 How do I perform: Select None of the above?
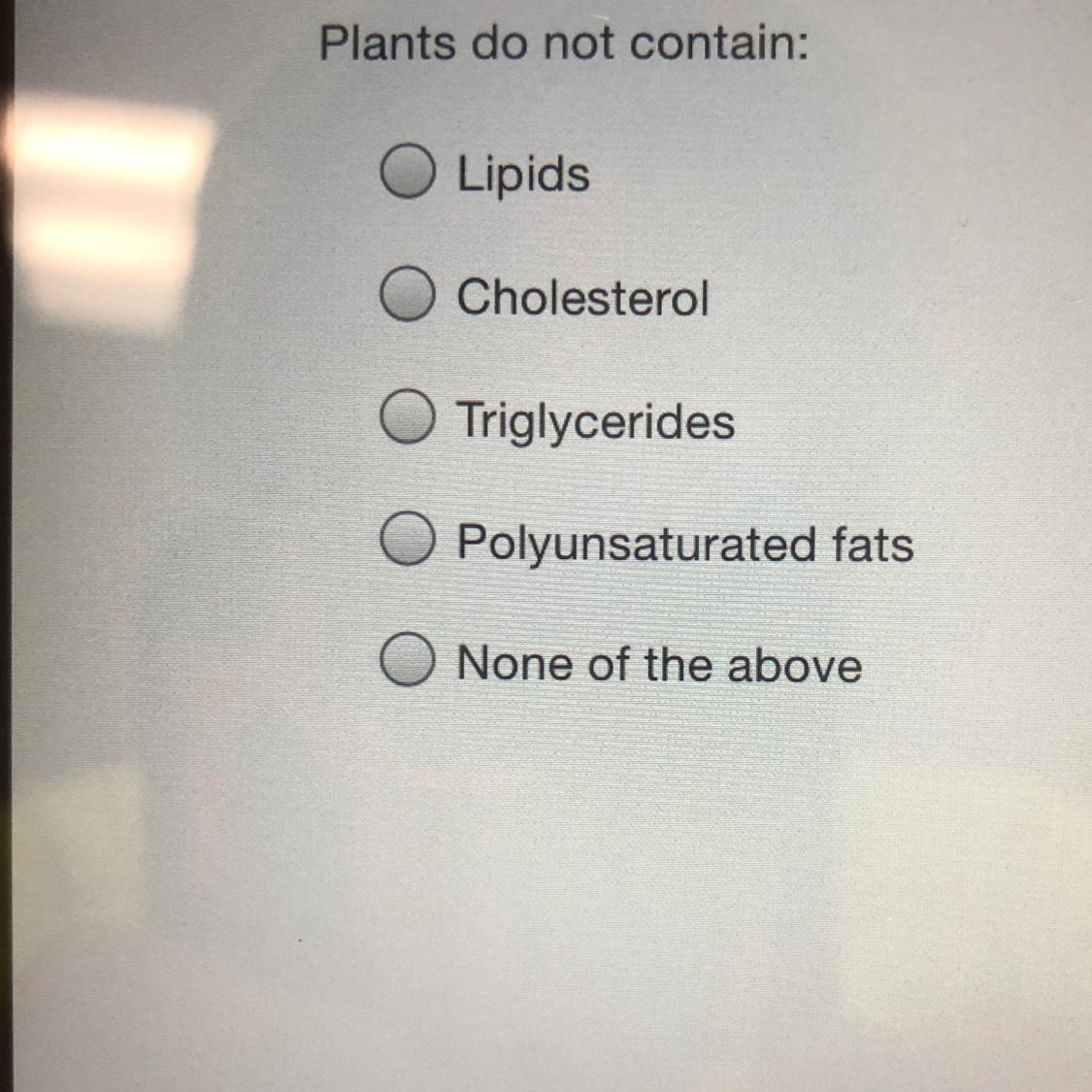[x=407, y=662]
